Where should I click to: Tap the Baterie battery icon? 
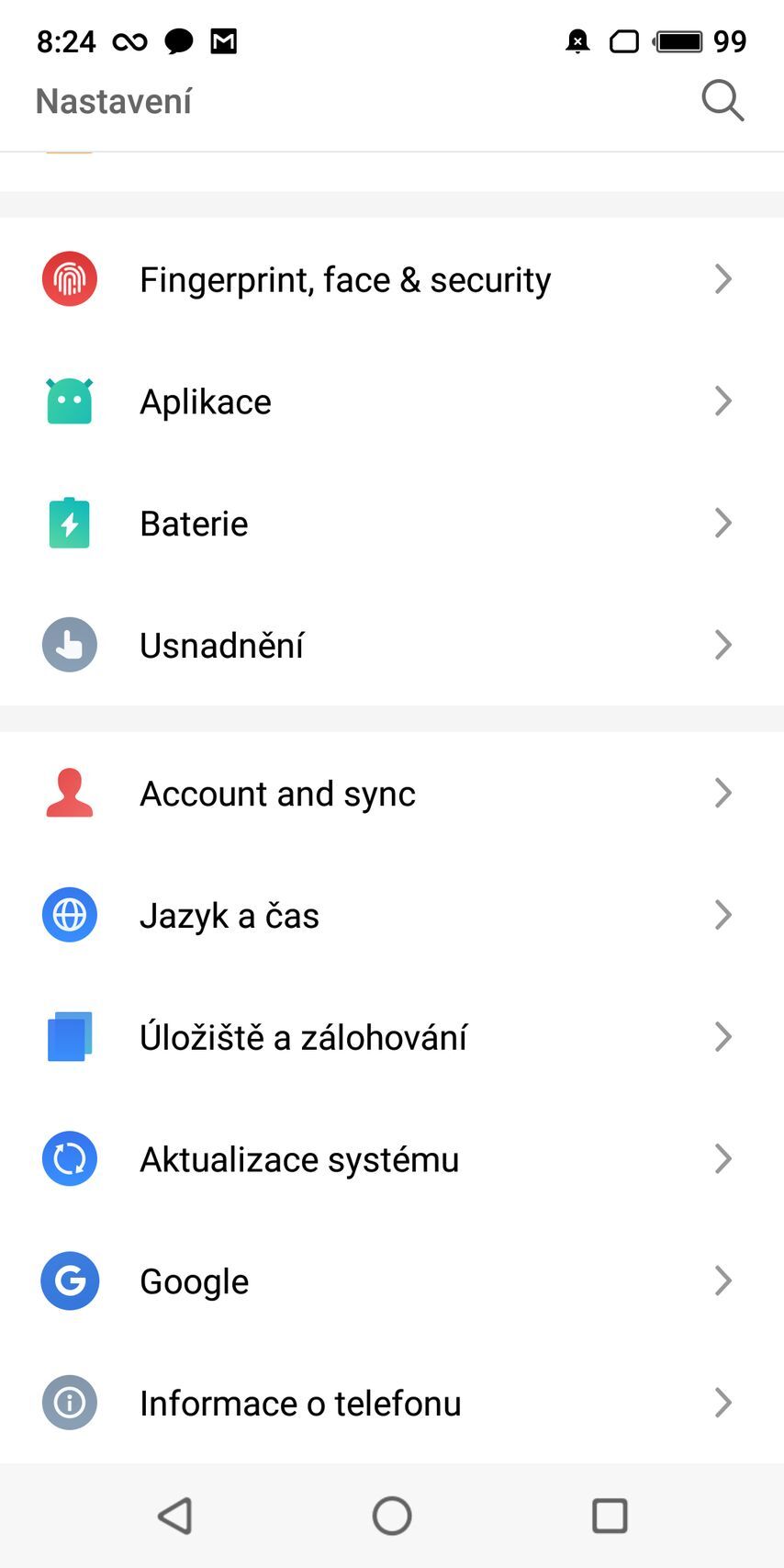pyautogui.click(x=69, y=523)
